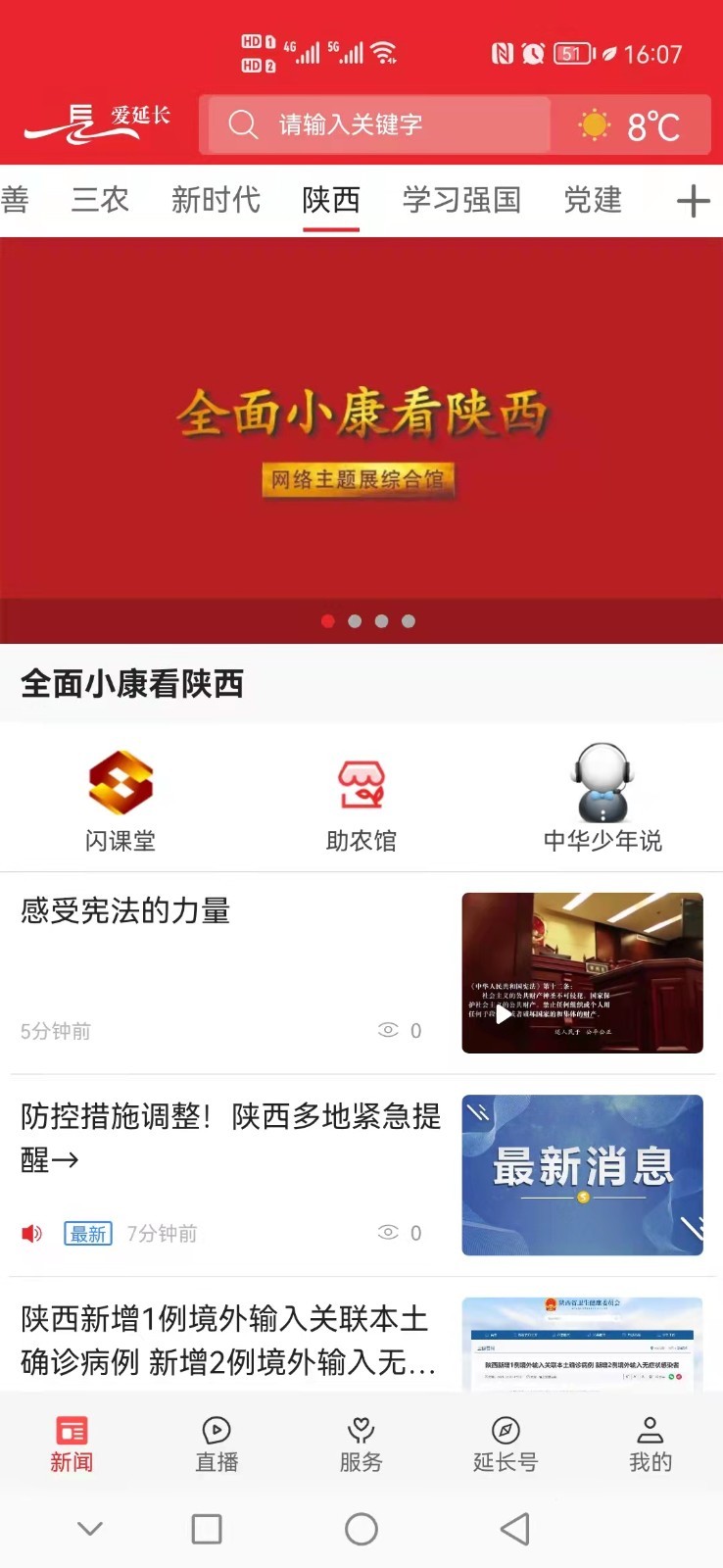Select the 学习强国 channel tab
The height and width of the screenshot is (1568, 723).
click(x=461, y=200)
